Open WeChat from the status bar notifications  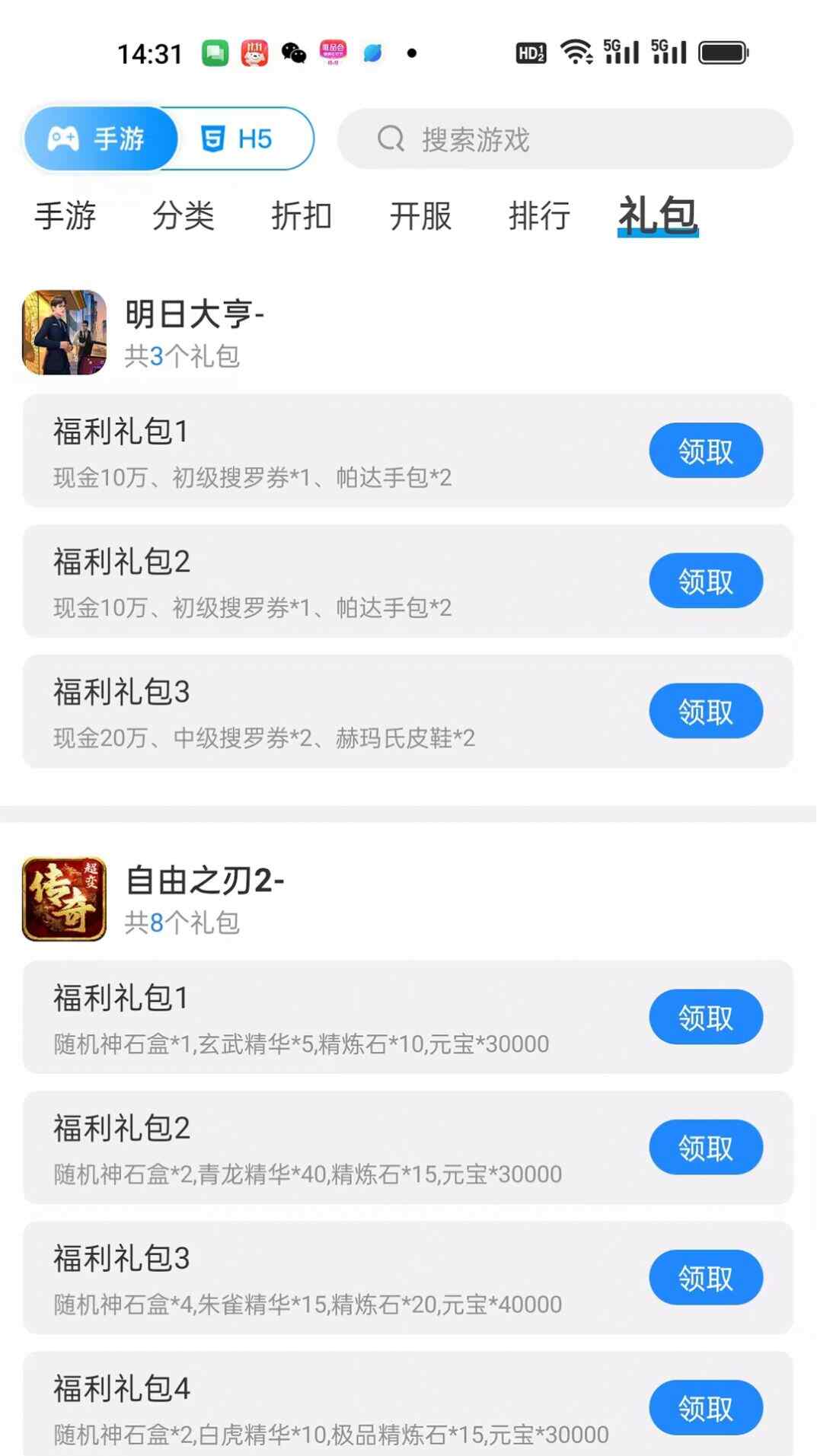(295, 53)
